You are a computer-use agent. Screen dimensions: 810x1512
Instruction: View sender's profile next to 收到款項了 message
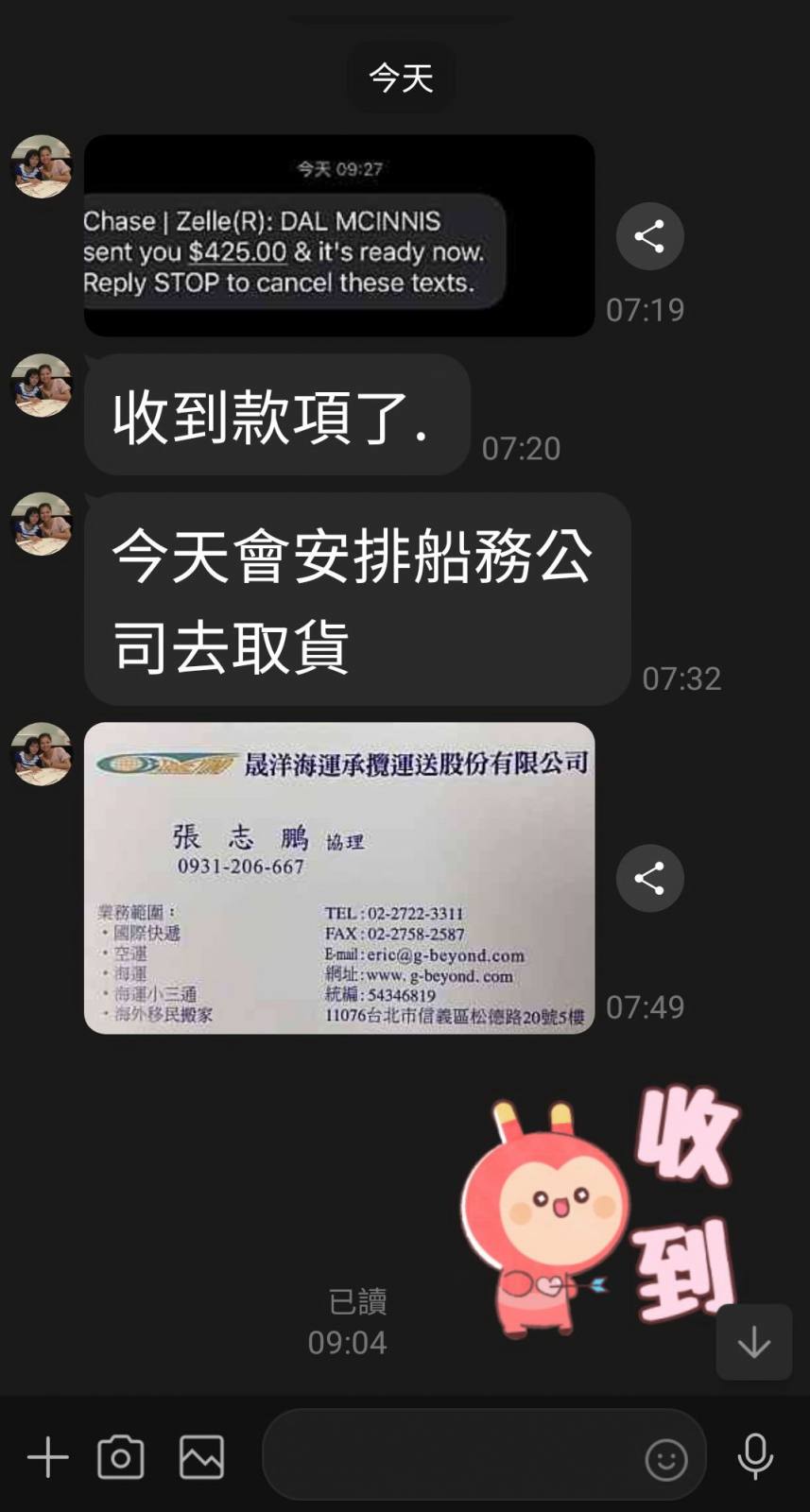tap(42, 385)
